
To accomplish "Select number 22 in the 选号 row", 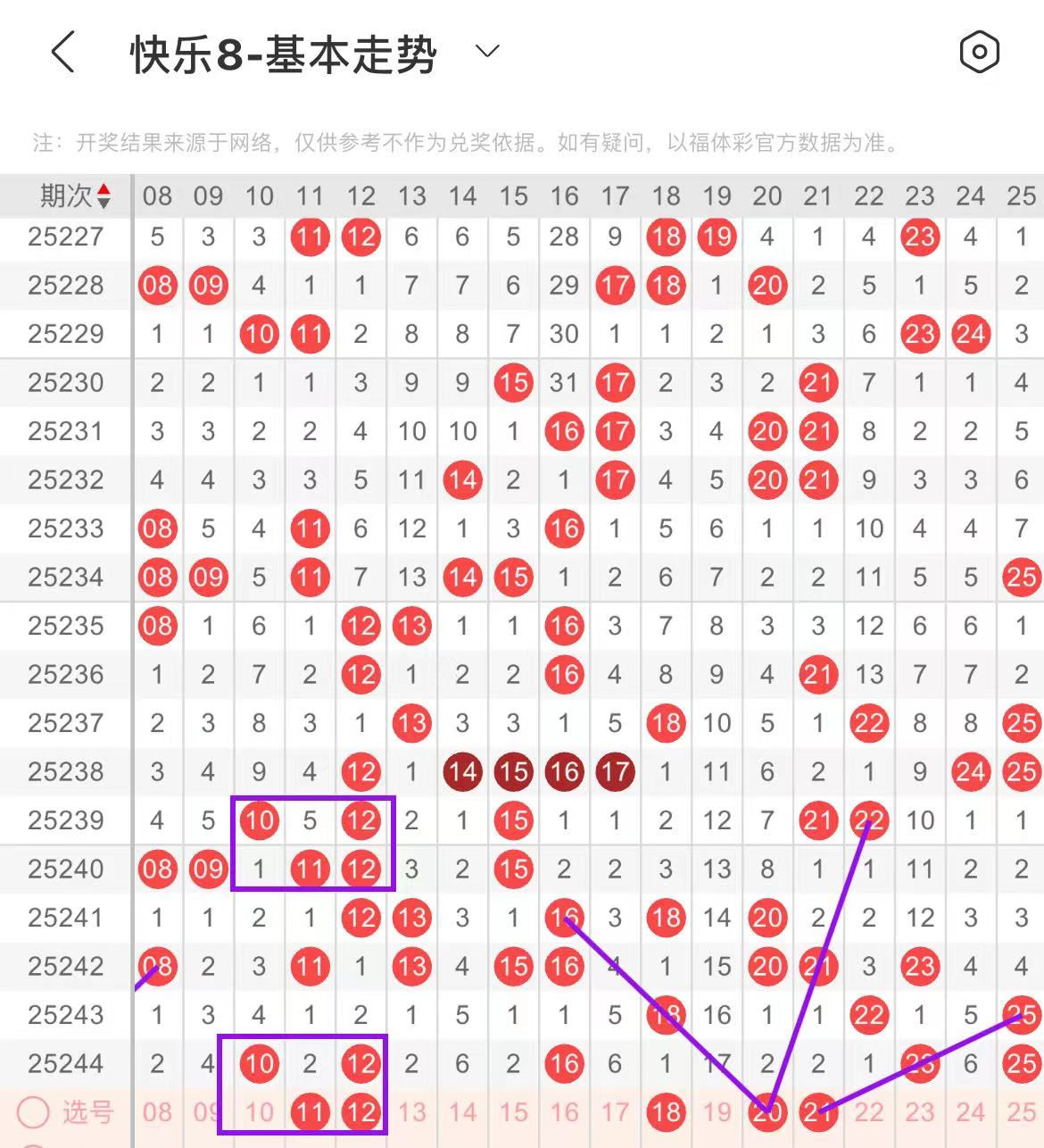I will point(868,1112).
